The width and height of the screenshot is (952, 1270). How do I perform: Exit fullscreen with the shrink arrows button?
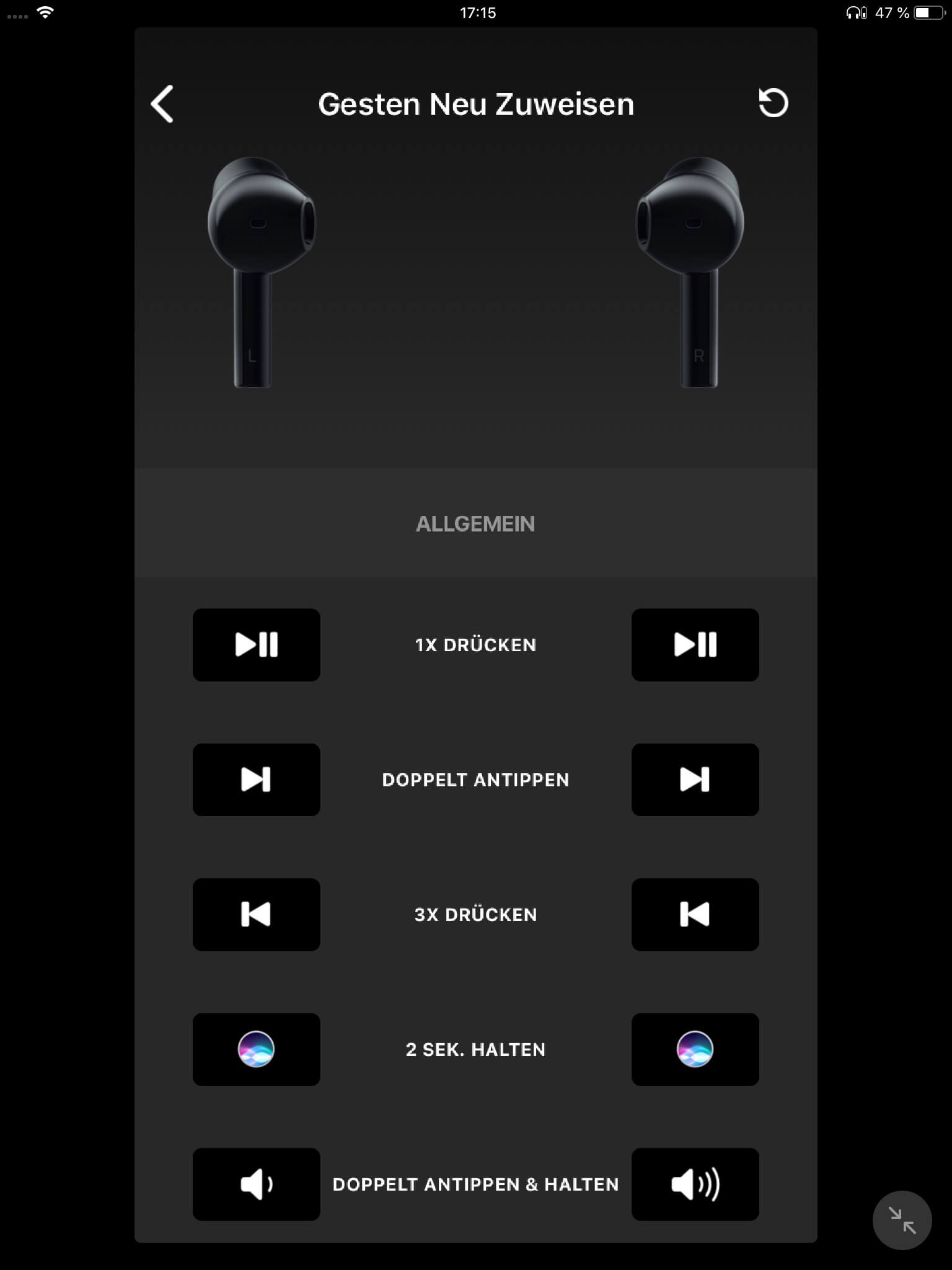[x=902, y=1220]
